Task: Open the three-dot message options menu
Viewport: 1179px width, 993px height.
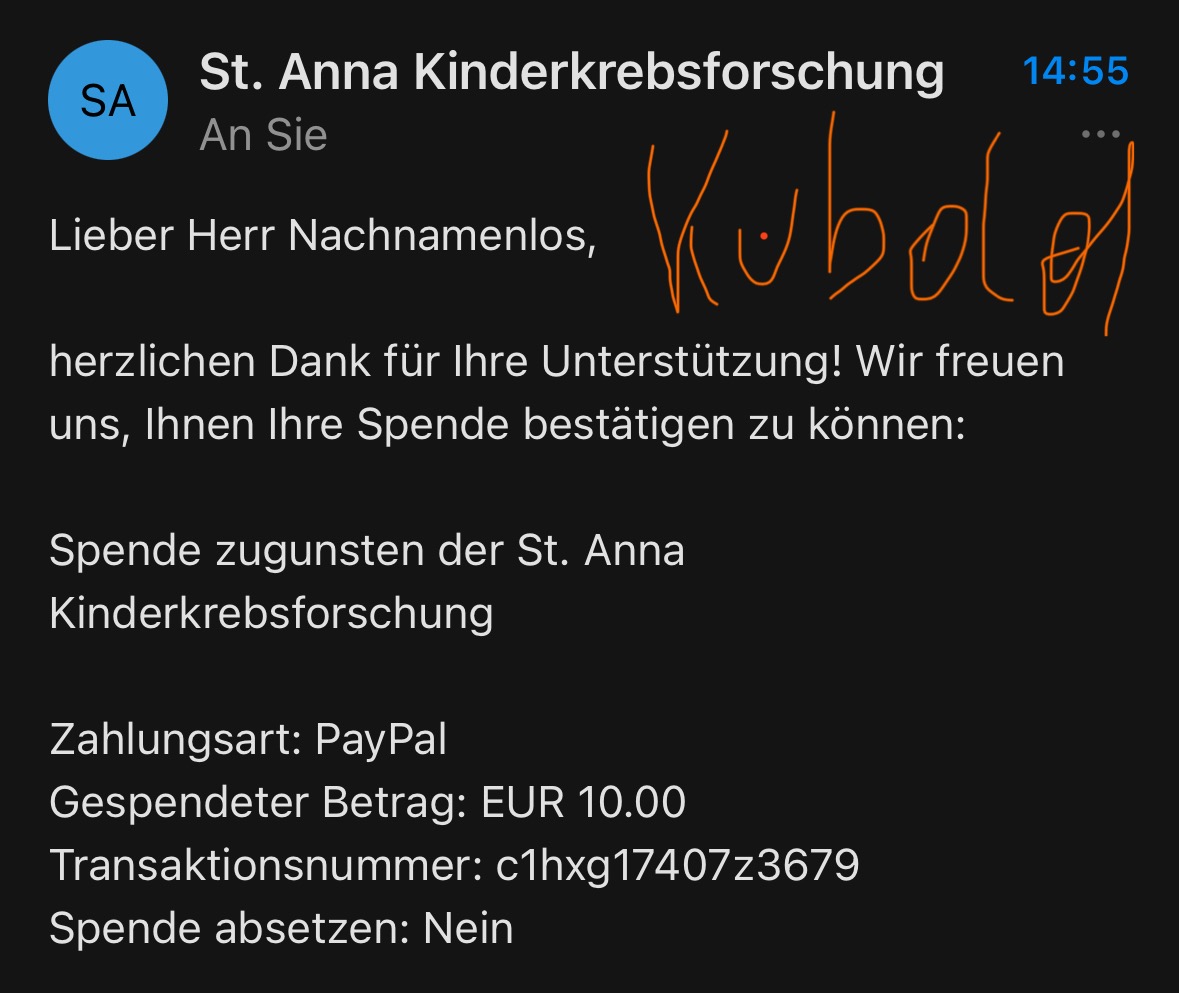Action: click(1101, 134)
